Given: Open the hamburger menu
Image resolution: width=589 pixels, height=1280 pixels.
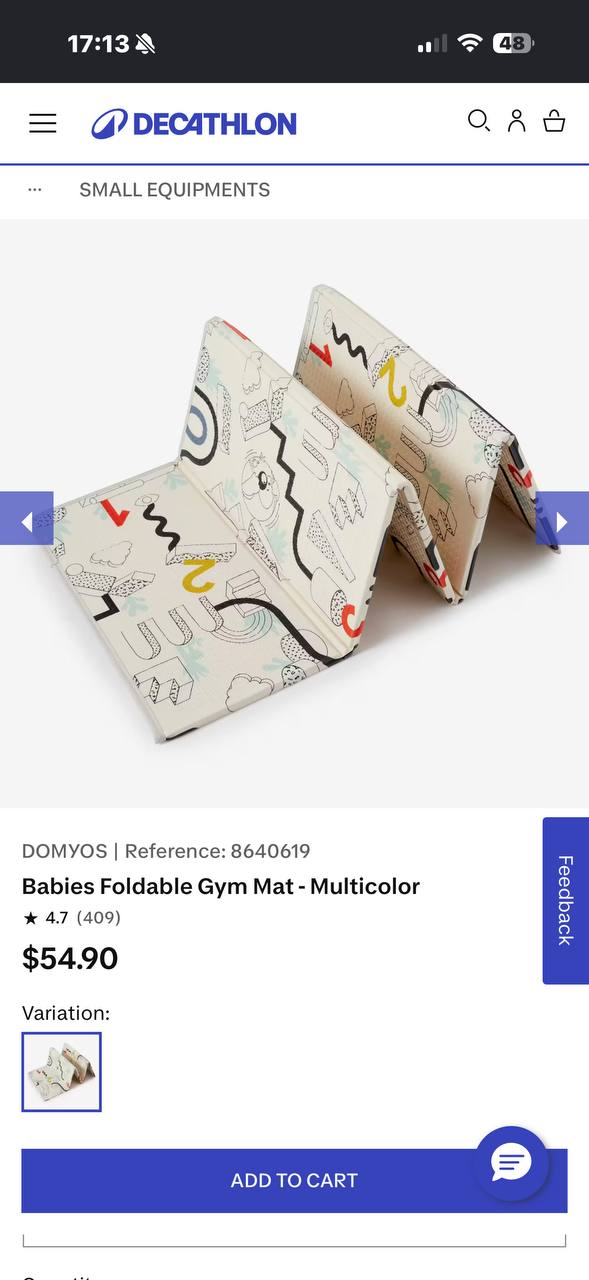Looking at the screenshot, I should coord(42,123).
